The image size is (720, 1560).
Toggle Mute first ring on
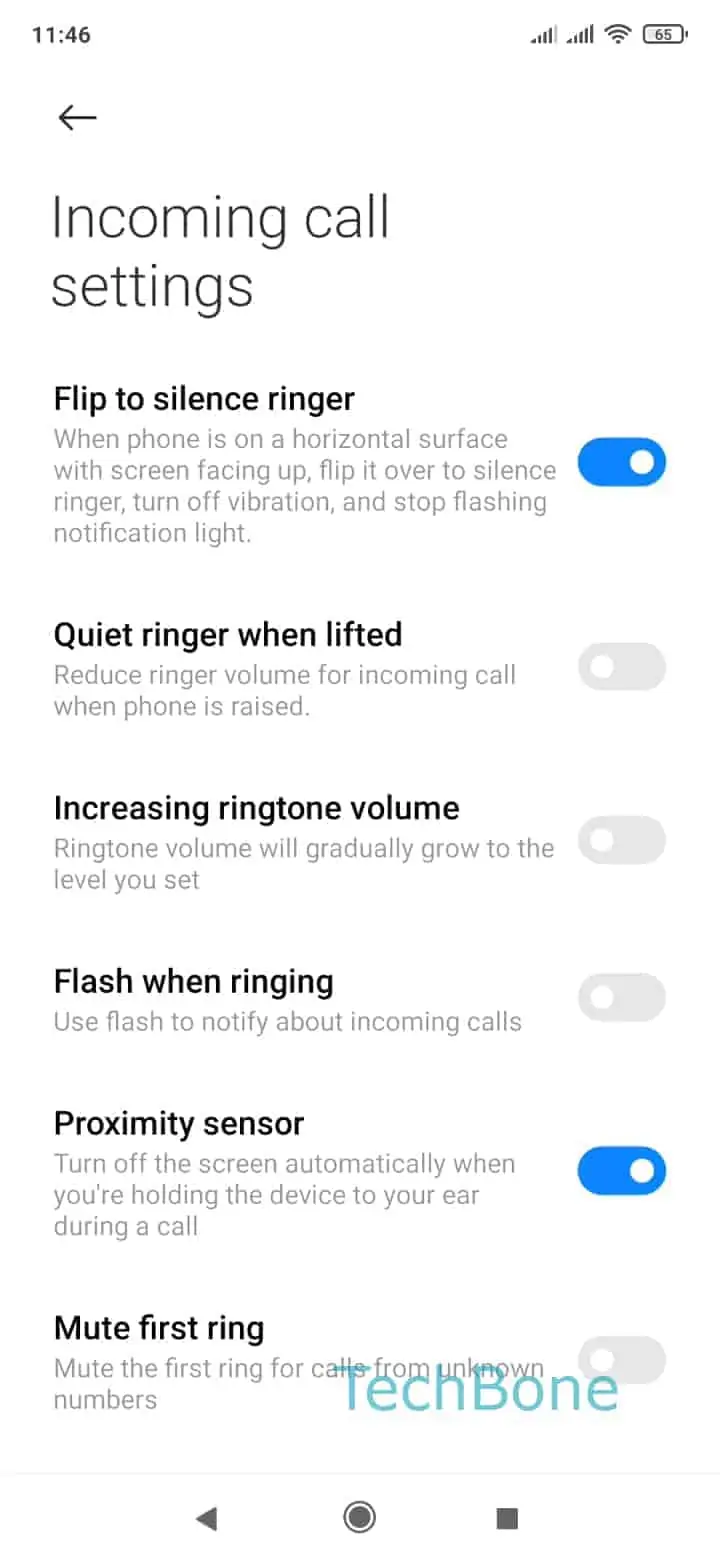(621, 1359)
